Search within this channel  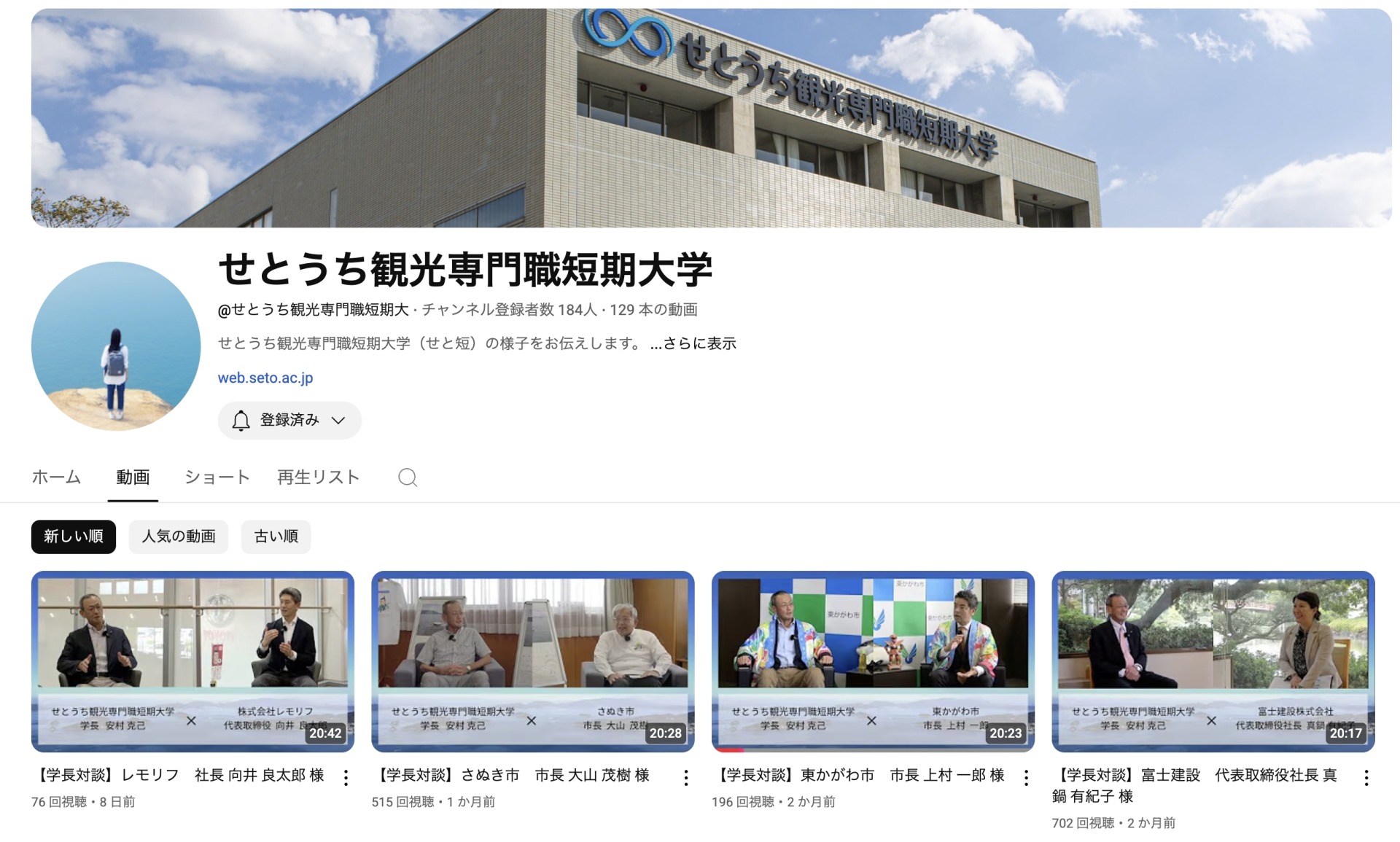click(x=408, y=477)
